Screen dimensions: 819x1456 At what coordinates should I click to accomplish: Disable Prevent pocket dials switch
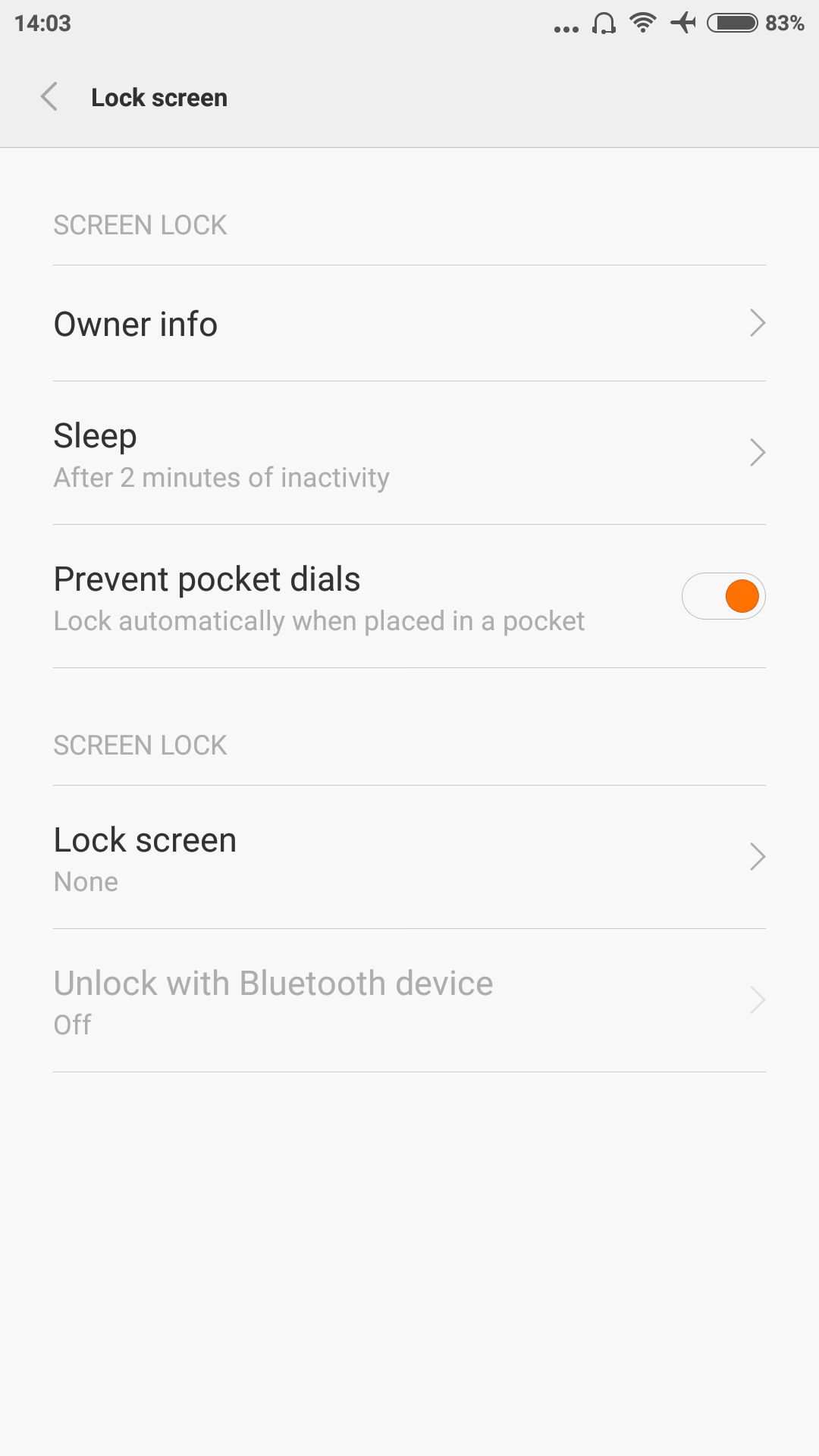coord(723,596)
